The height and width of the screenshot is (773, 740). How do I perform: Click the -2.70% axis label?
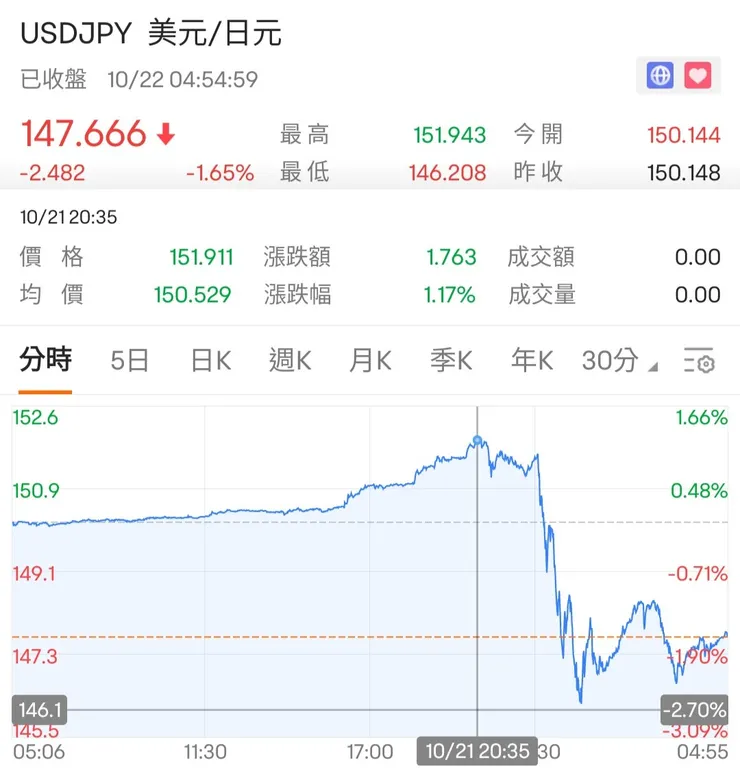click(x=696, y=709)
